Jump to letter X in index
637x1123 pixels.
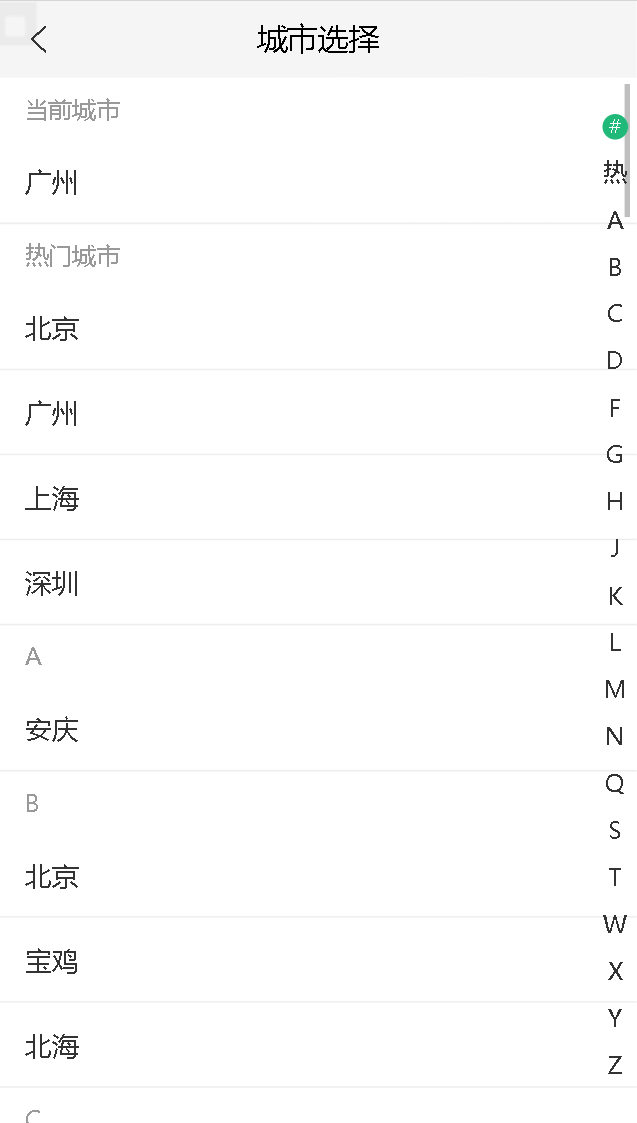pos(615,971)
